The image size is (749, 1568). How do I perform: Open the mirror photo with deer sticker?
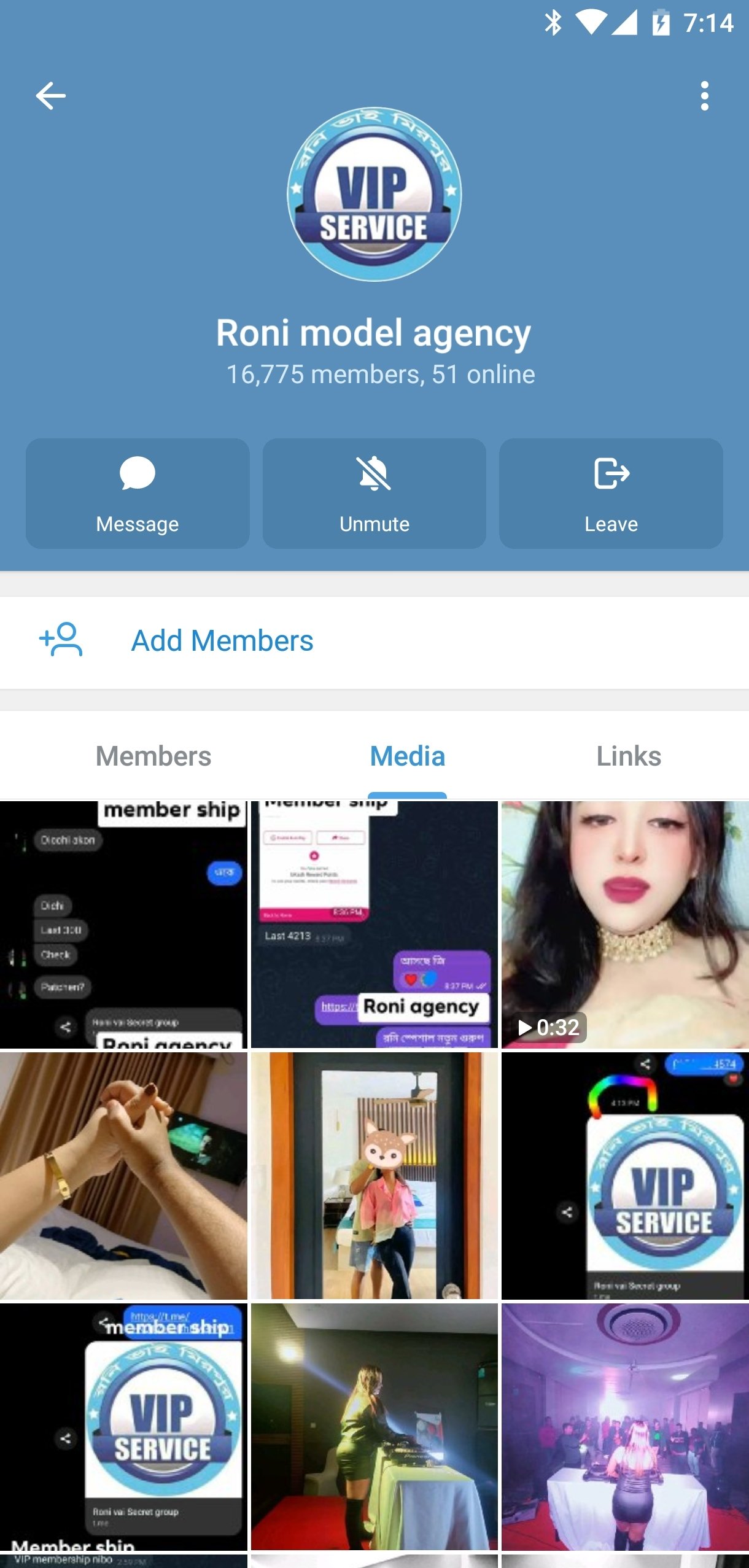point(374,1175)
